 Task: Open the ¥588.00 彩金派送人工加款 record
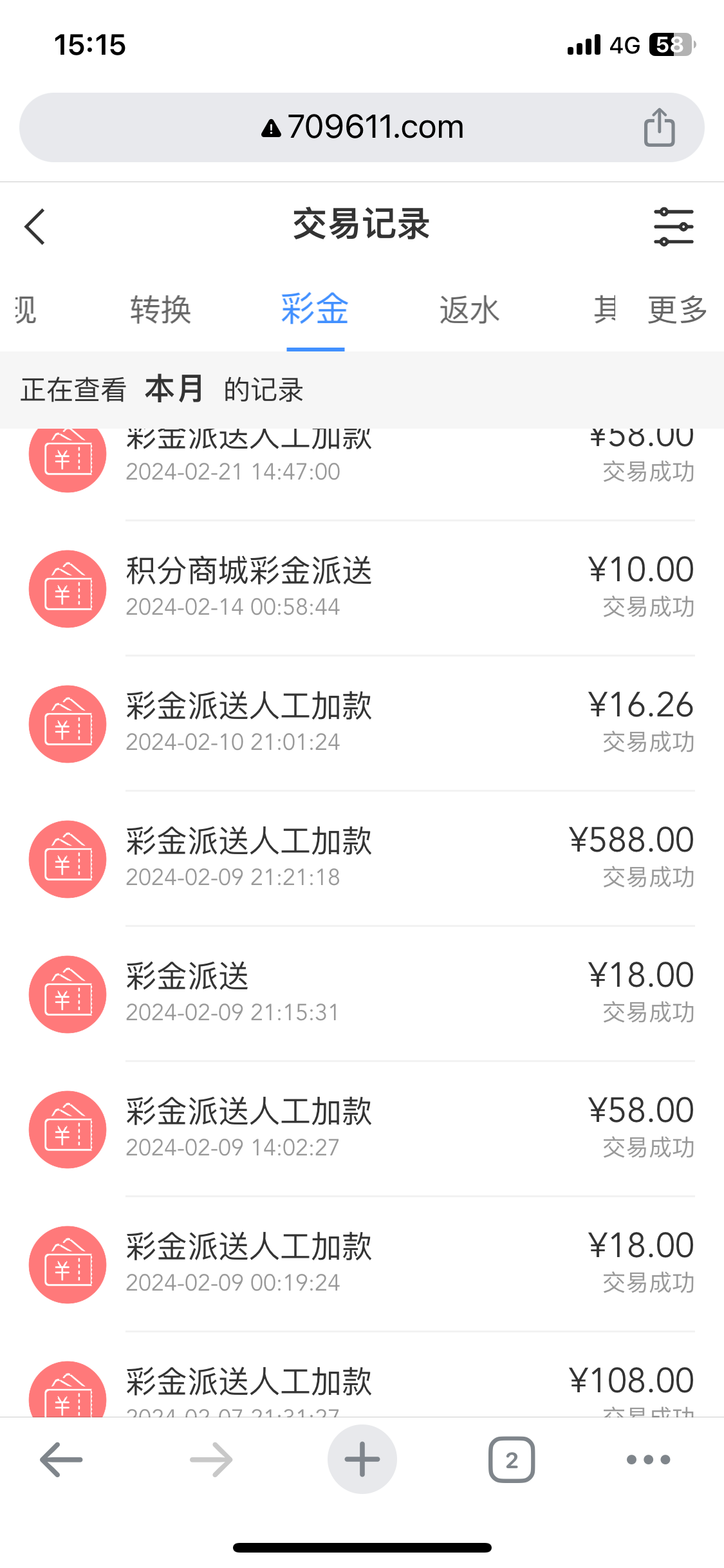(x=362, y=858)
